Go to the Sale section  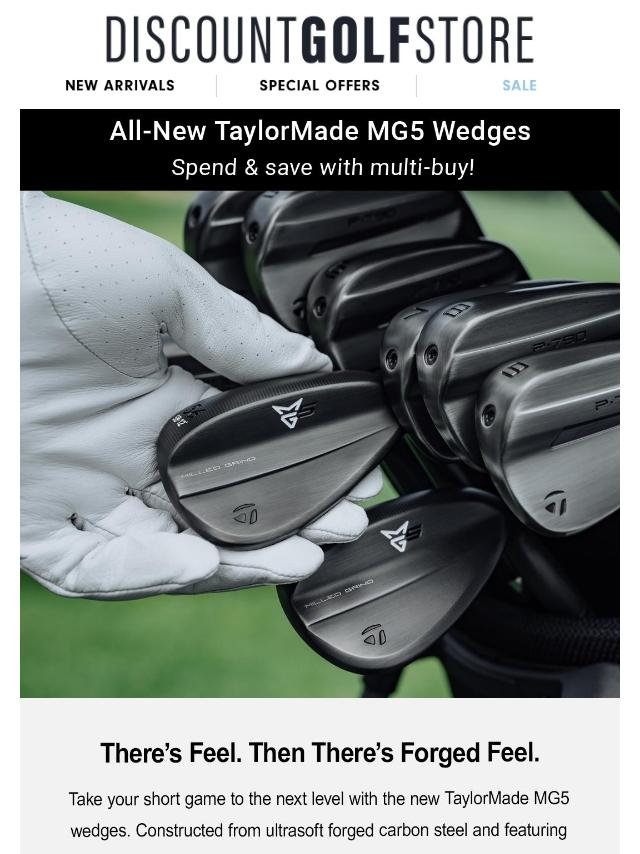[519, 85]
